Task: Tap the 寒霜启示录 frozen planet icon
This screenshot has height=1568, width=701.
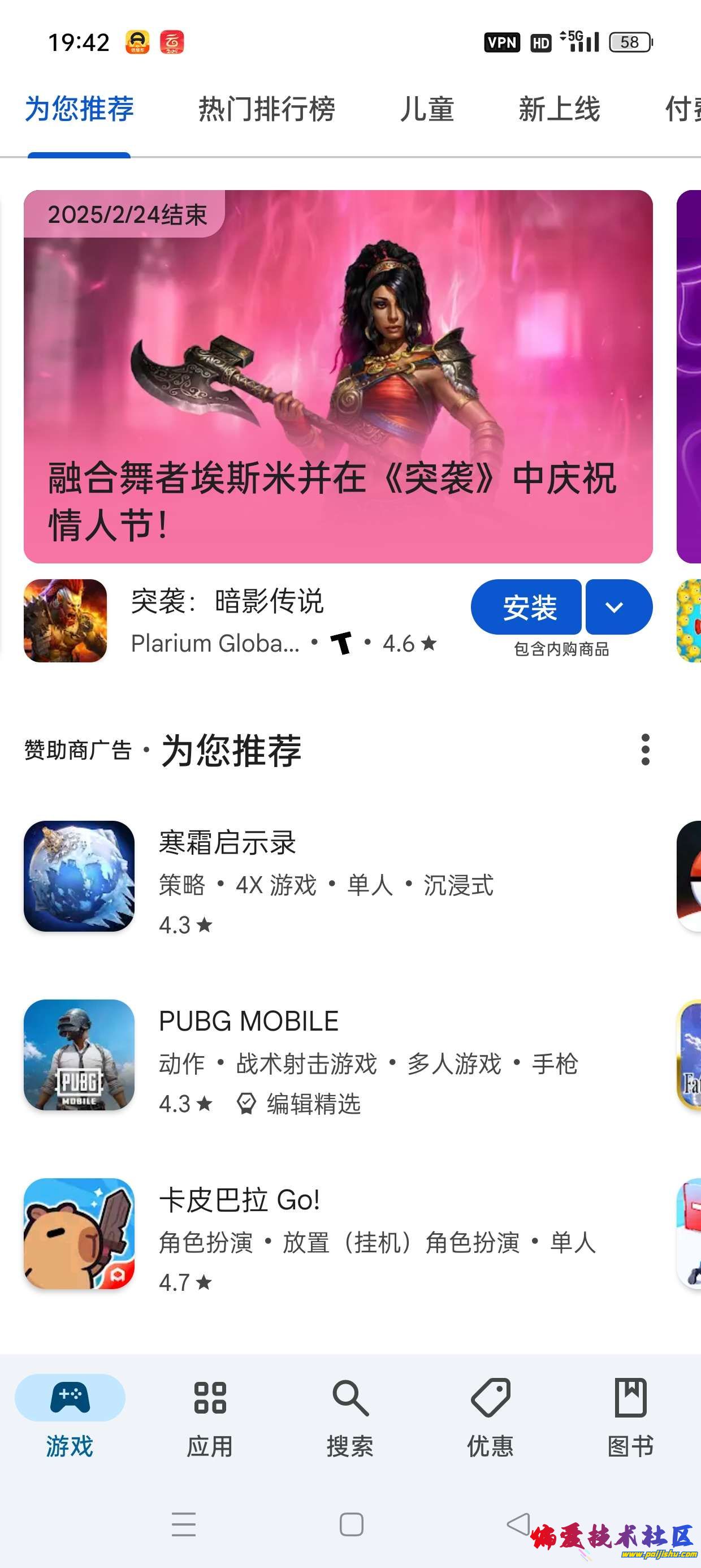Action: tap(80, 877)
